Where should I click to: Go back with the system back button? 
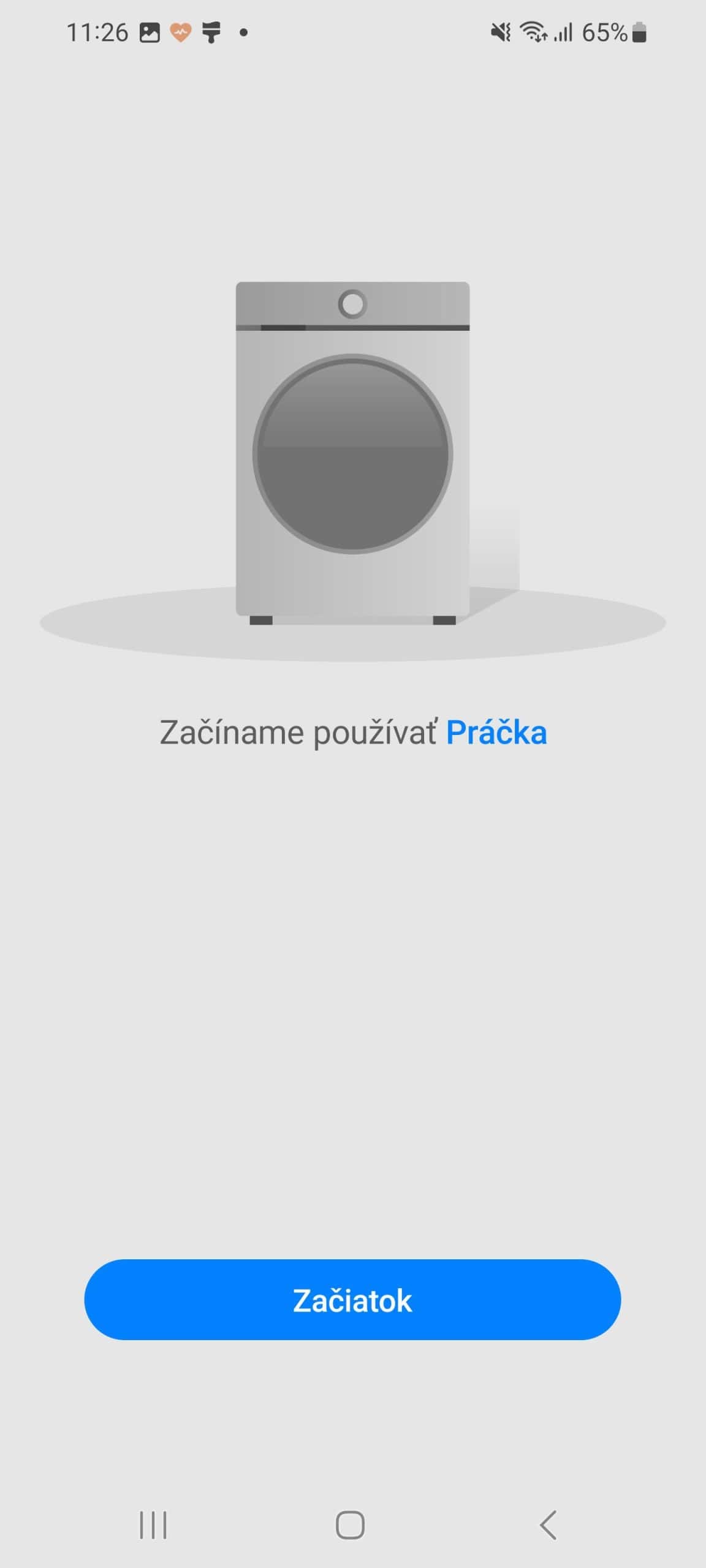548,1525
